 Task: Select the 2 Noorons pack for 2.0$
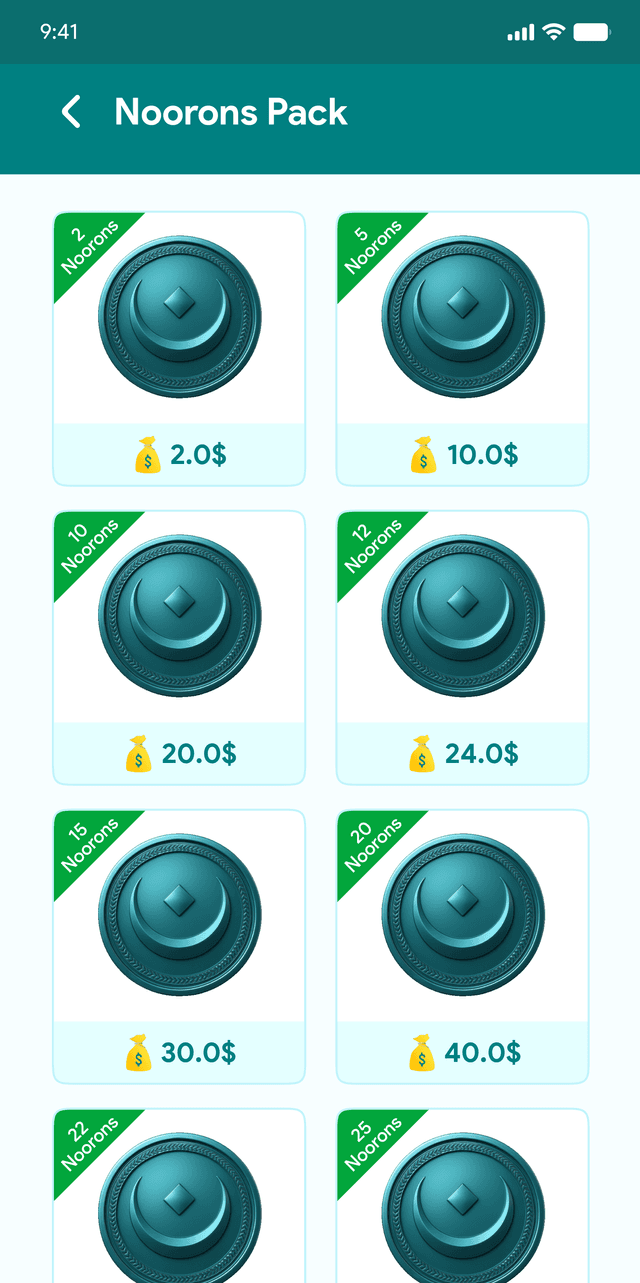179,348
